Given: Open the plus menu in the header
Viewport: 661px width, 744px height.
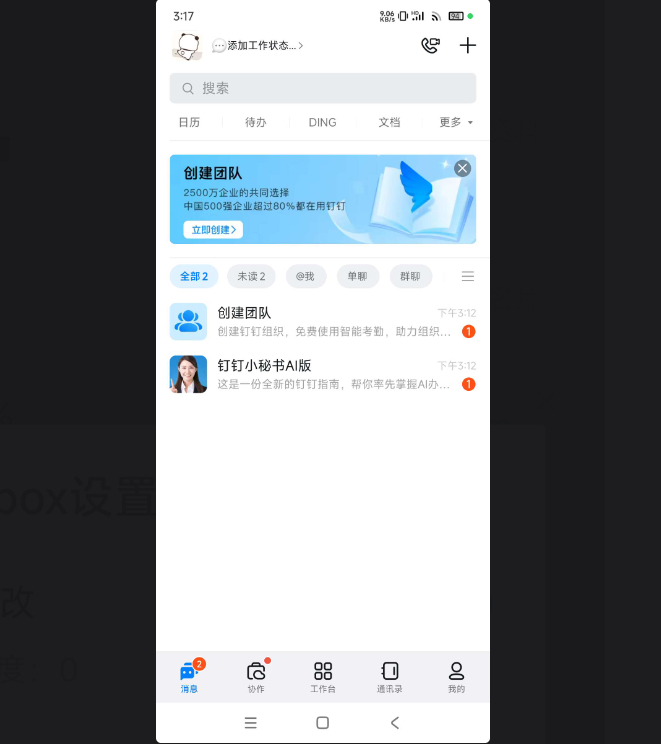Looking at the screenshot, I should click(x=467, y=46).
